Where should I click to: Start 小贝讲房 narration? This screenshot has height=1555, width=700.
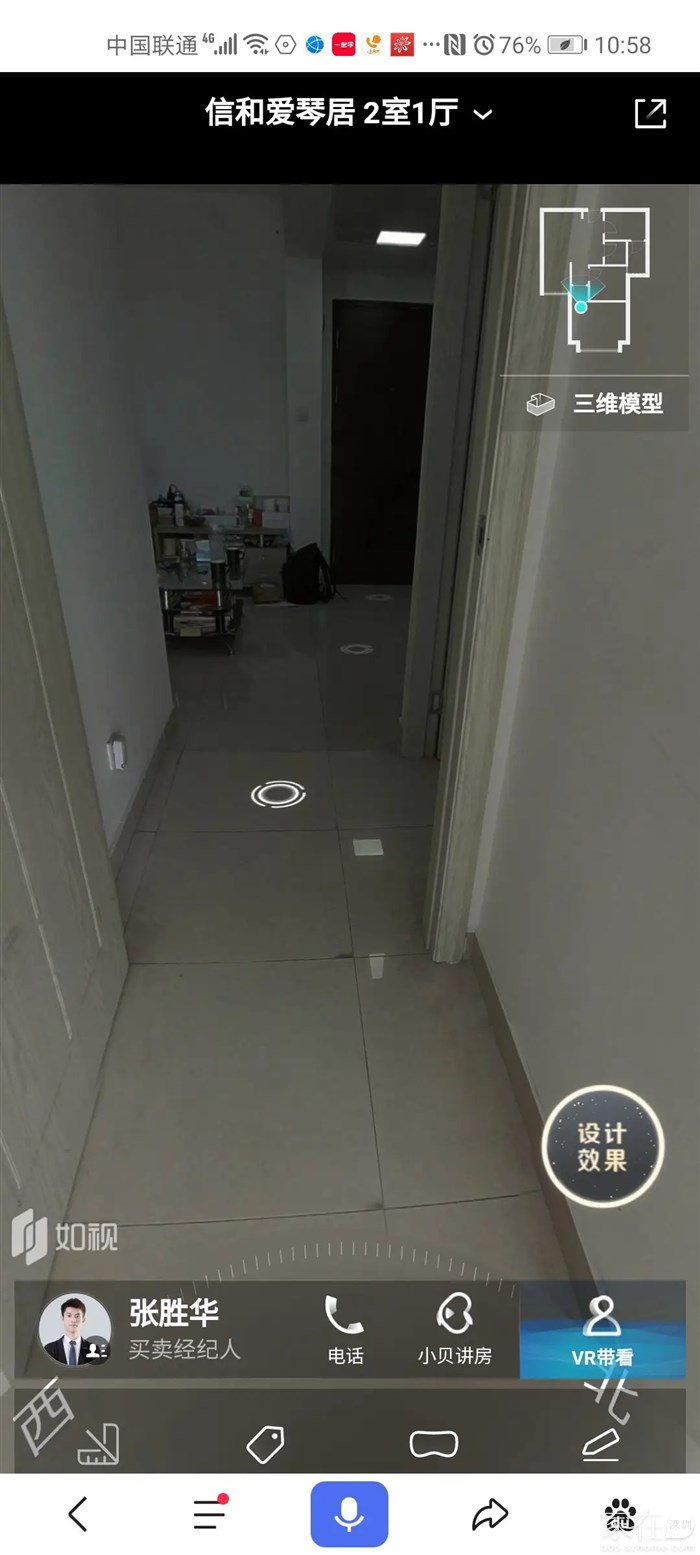(455, 1329)
